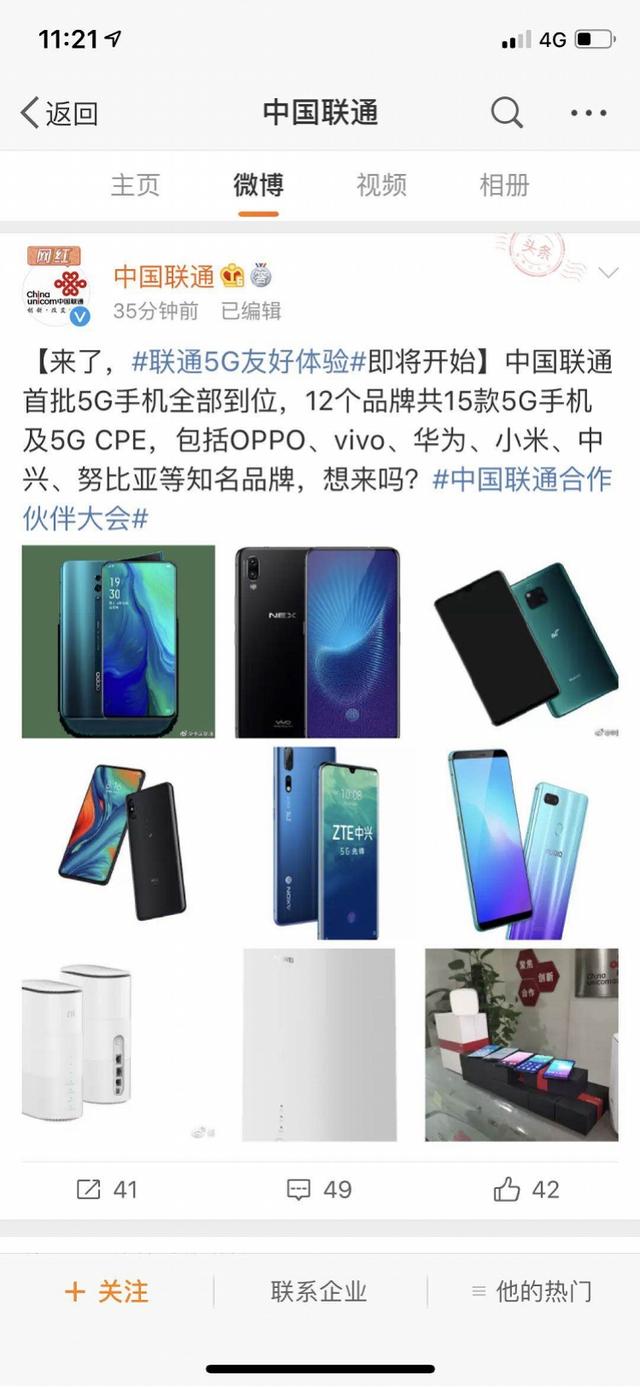Open 联系企业 at the bottom bar
Viewport: 640px width, 1387px height.
pos(319,1291)
